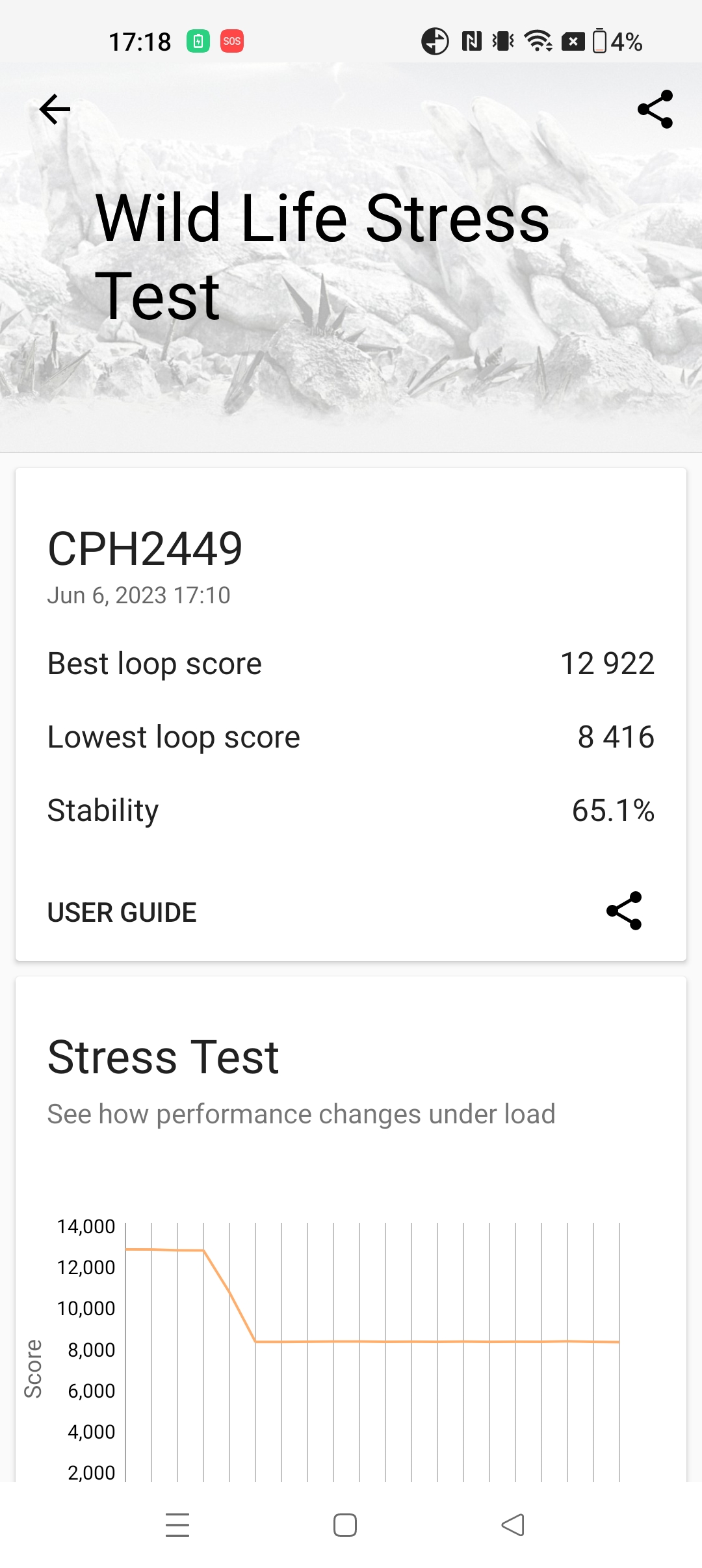Screen dimensions: 702x1568
Task: Share the CPH2449 result card
Action: click(624, 911)
